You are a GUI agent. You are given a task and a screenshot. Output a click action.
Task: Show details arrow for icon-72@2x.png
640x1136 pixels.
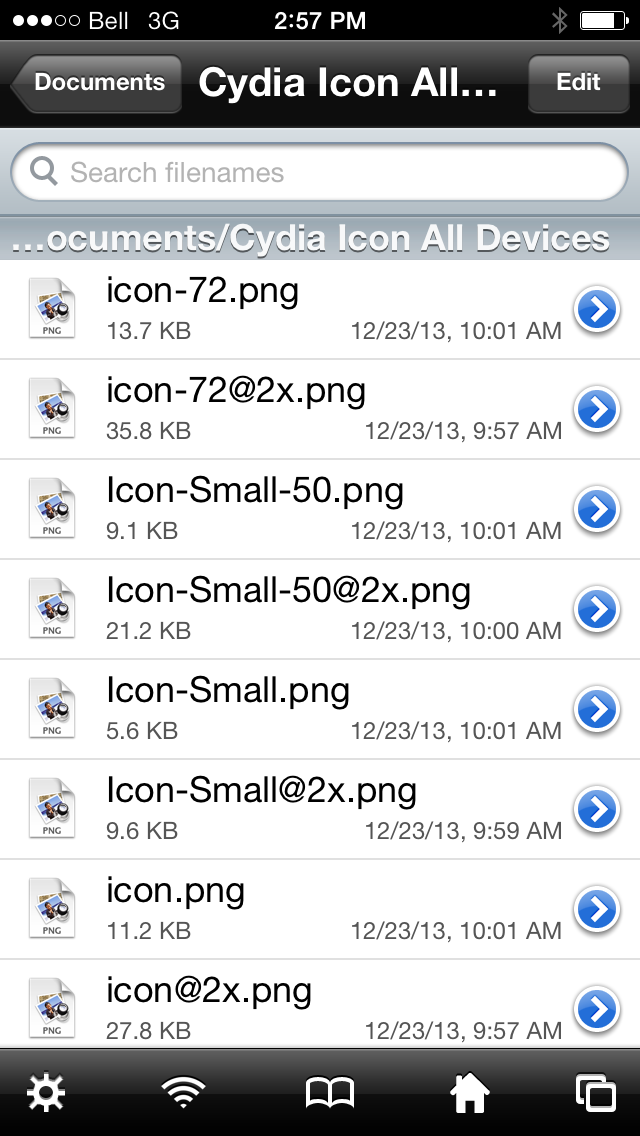(597, 409)
